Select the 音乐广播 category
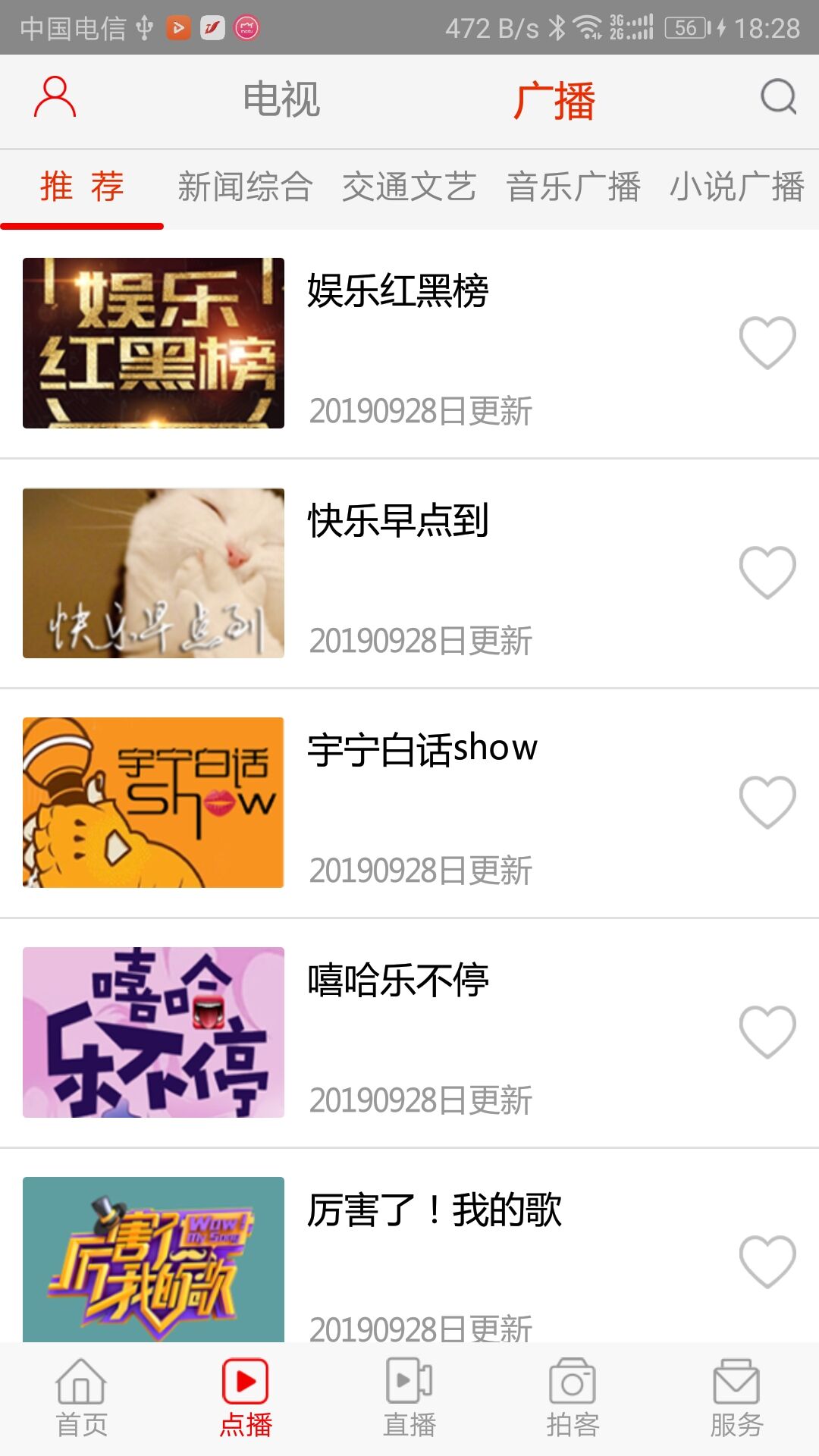The image size is (819, 1456). point(574,187)
